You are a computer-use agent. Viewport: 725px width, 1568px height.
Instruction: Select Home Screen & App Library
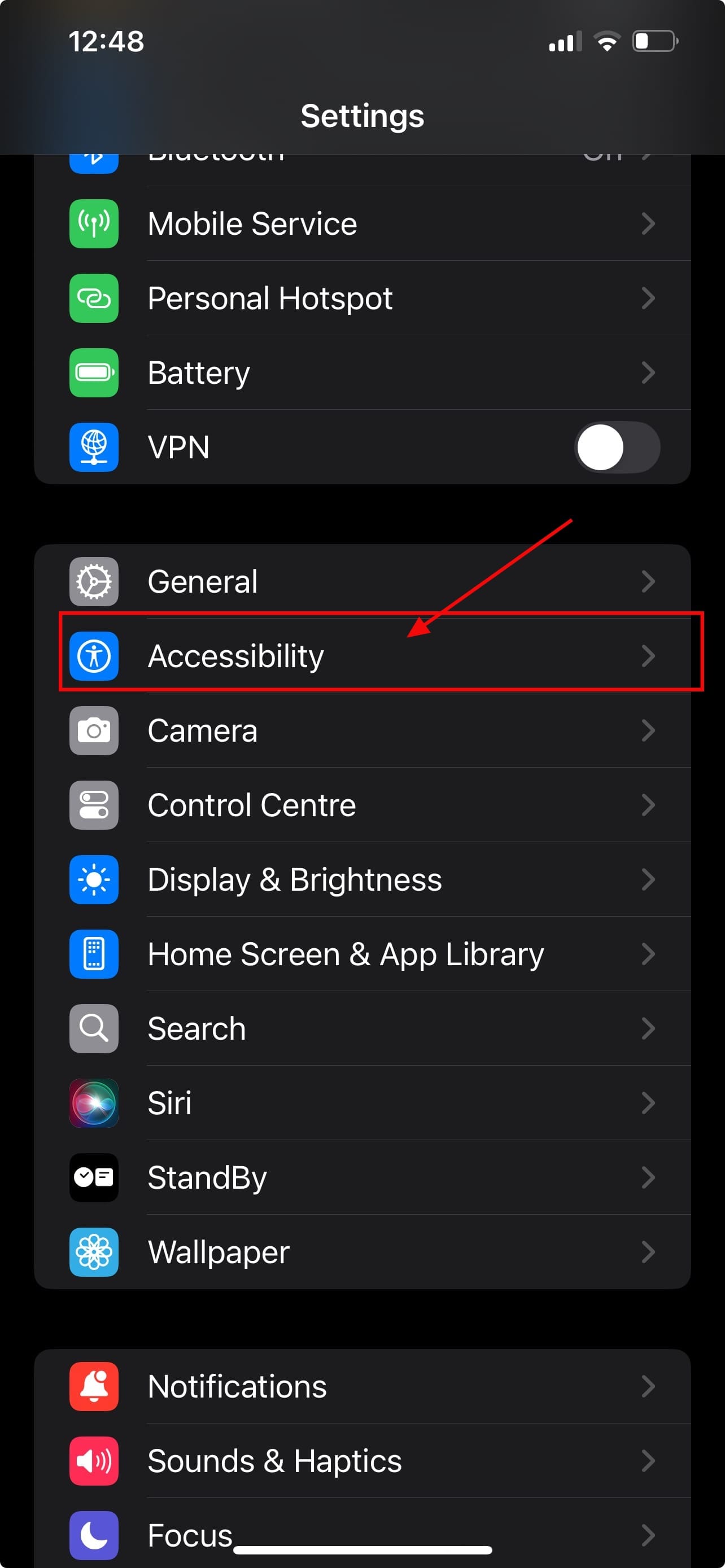[x=362, y=954]
